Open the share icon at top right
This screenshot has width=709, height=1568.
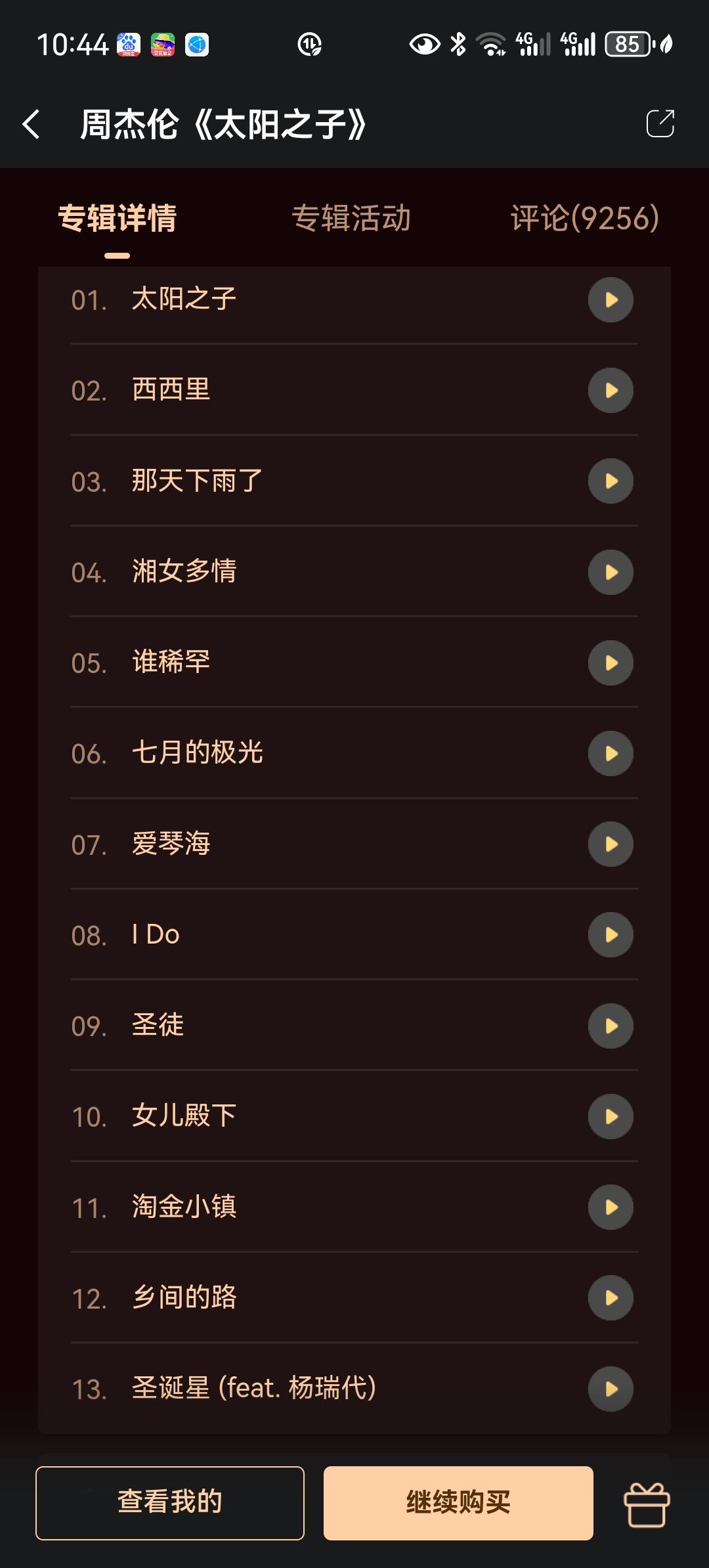[x=661, y=123]
